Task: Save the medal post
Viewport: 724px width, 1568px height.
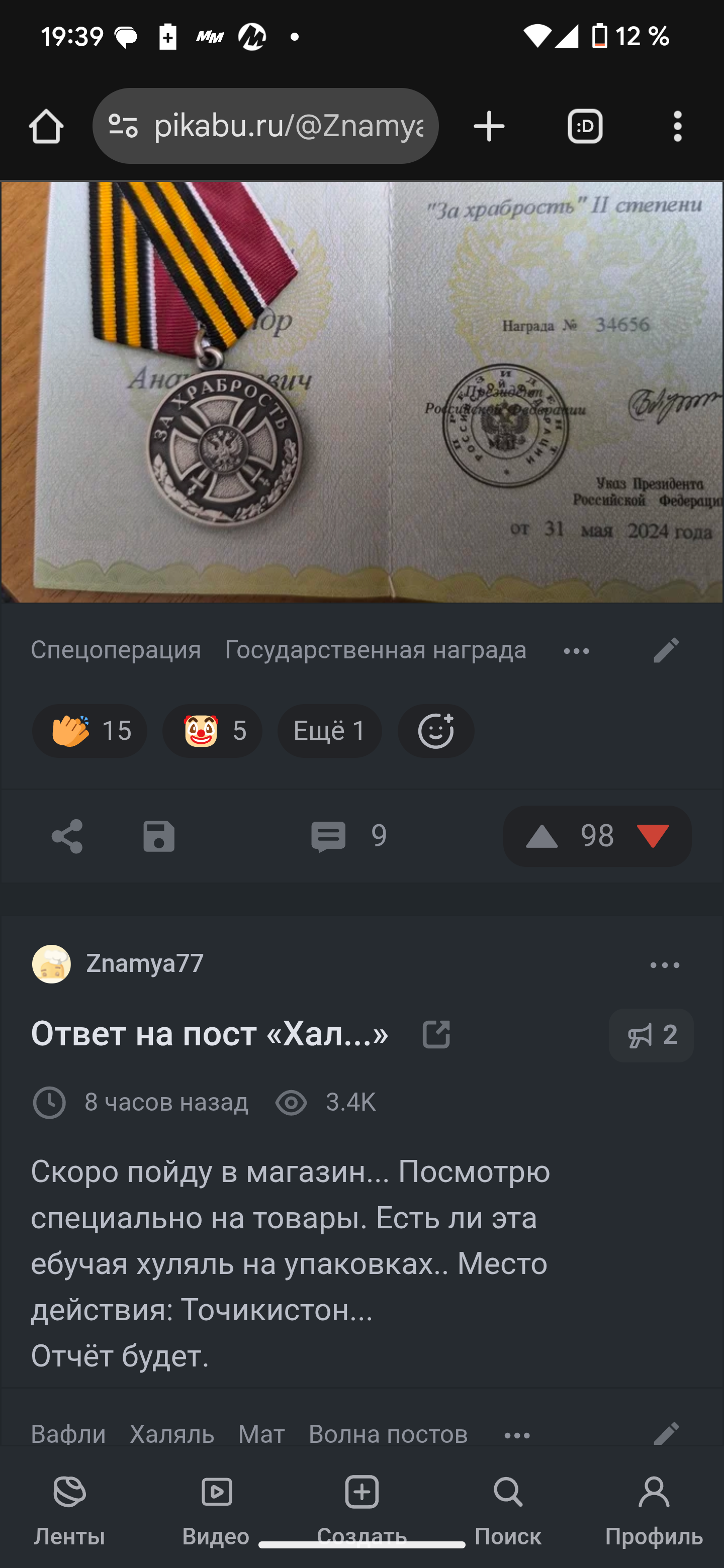Action: pos(159,836)
